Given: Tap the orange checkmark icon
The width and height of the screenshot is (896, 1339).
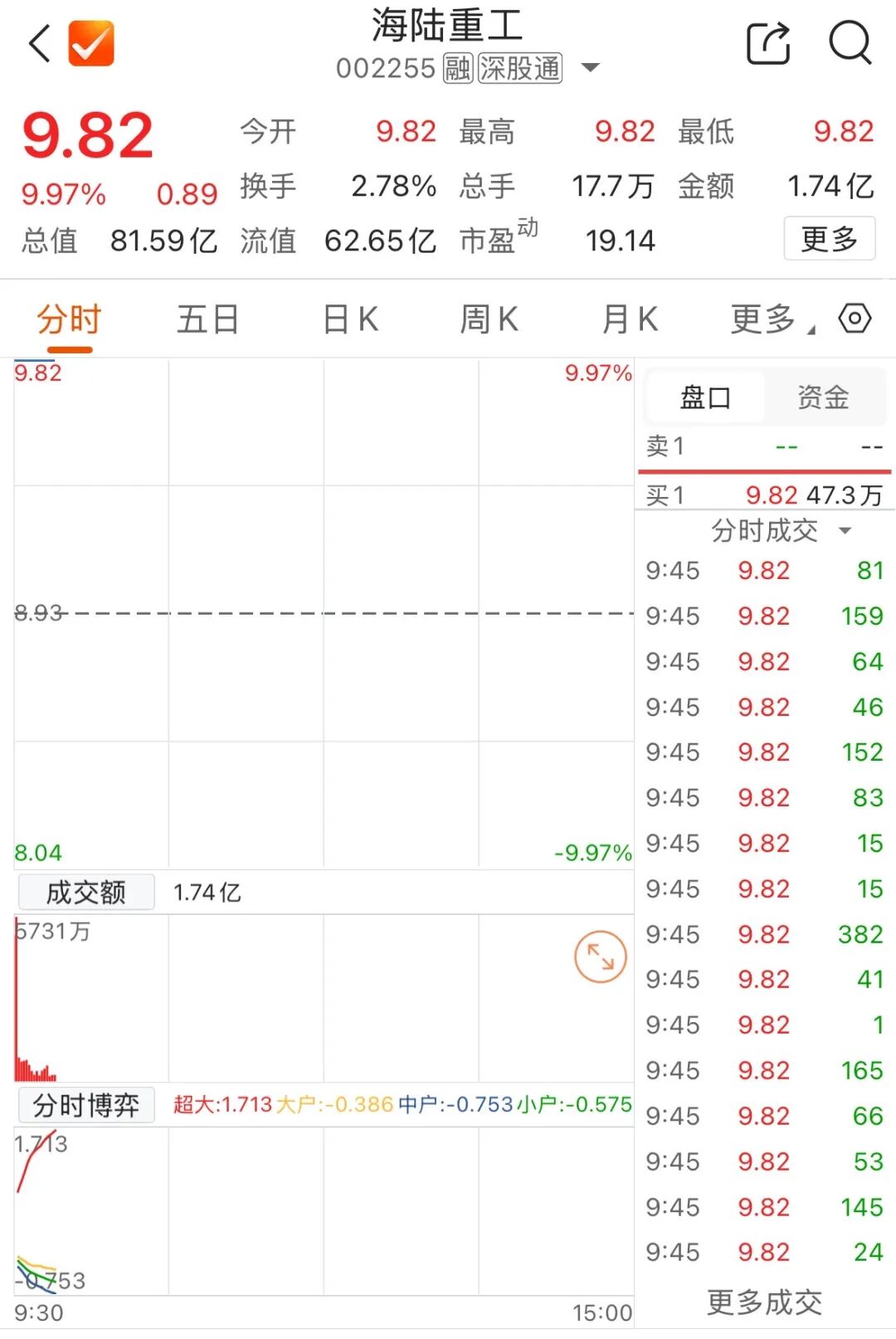Looking at the screenshot, I should tap(91, 43).
